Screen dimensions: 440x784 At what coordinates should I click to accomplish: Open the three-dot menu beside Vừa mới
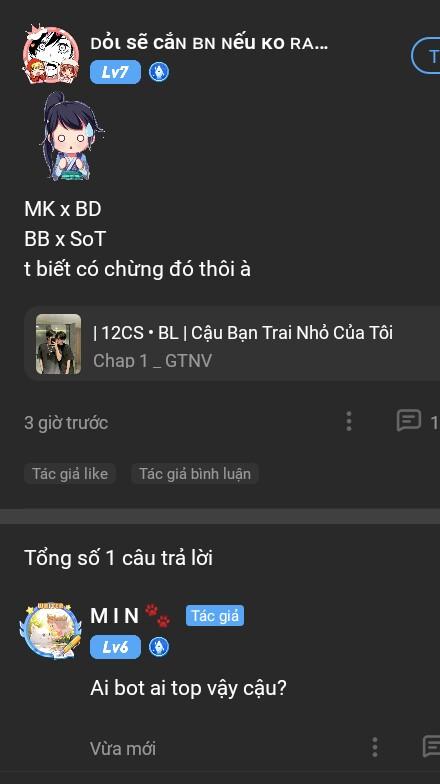(x=375, y=747)
